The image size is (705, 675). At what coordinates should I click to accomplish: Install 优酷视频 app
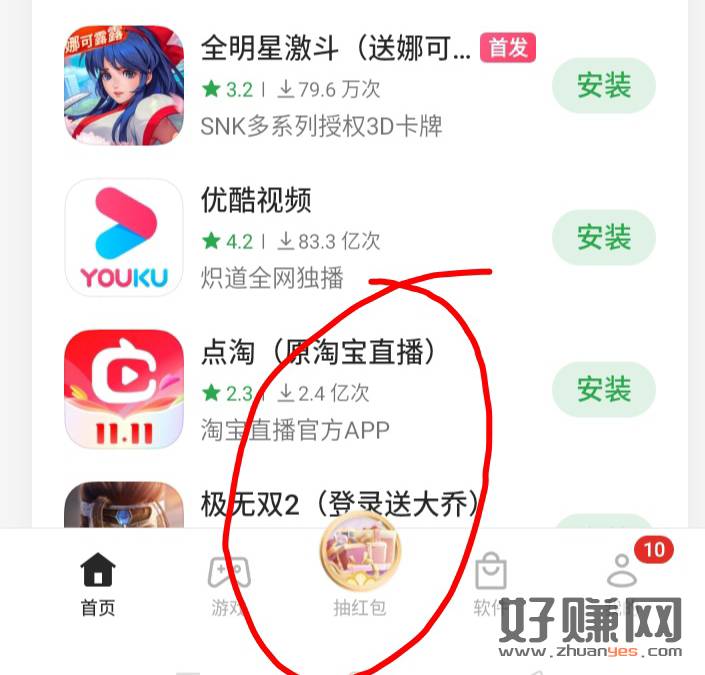(x=603, y=238)
